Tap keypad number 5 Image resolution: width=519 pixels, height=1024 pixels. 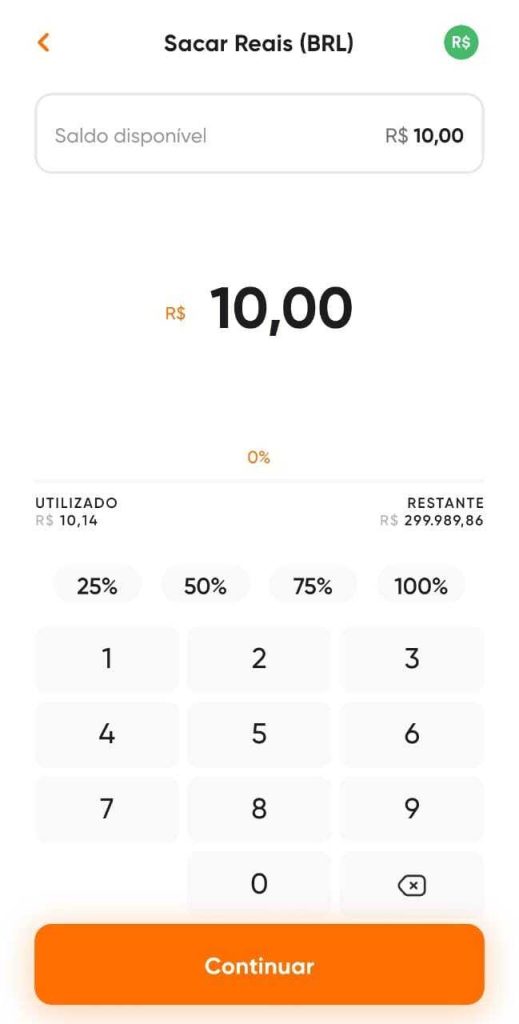tap(259, 734)
